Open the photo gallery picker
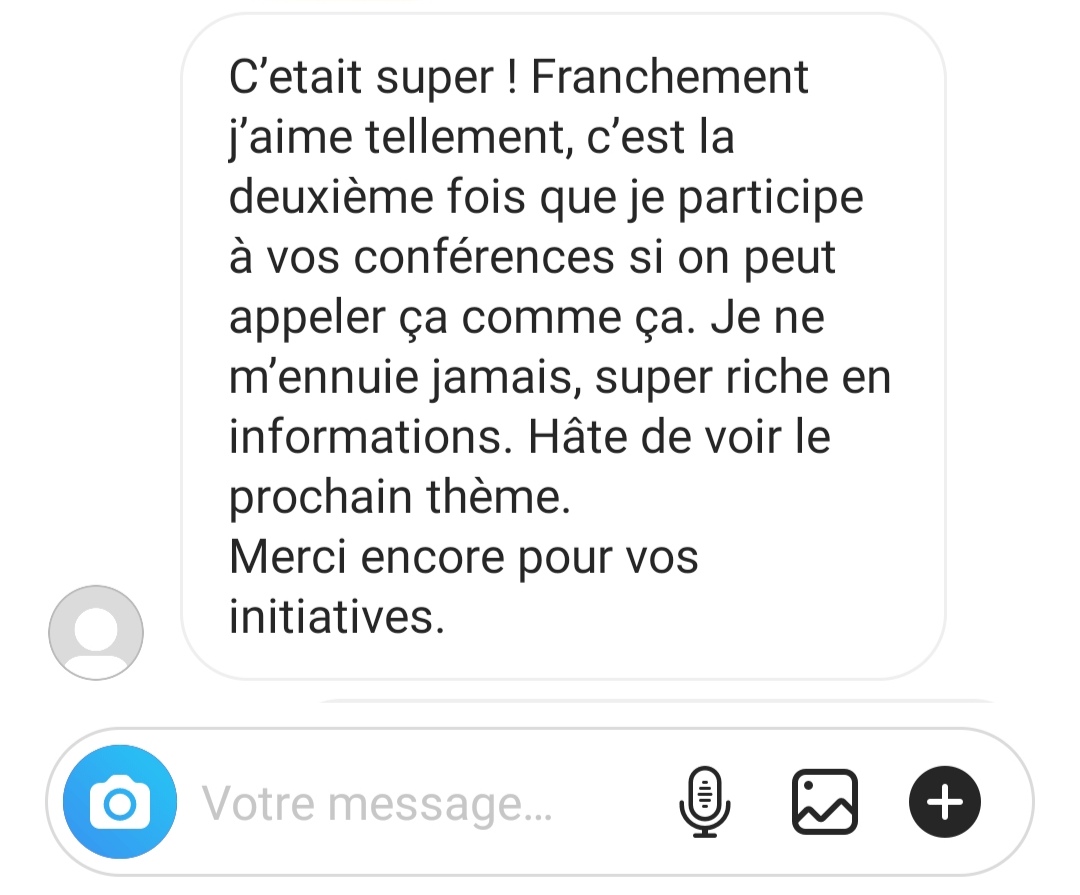 coord(825,802)
